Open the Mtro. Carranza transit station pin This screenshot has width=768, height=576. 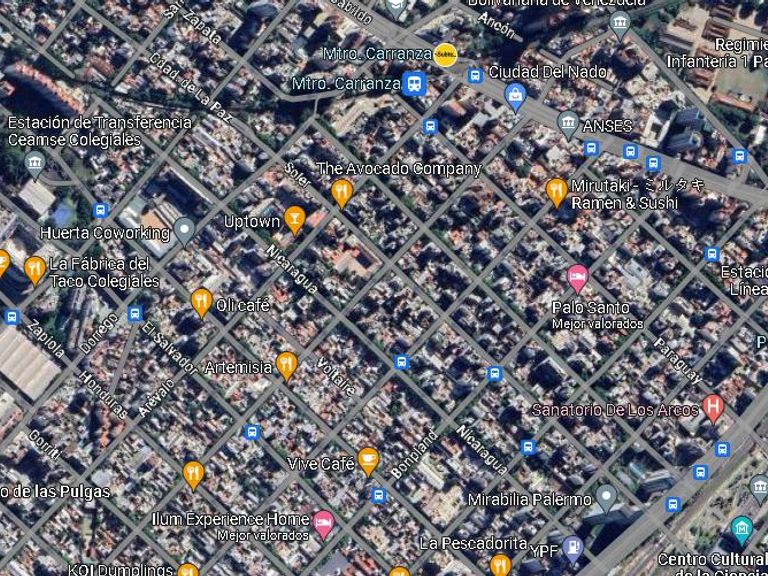[413, 83]
